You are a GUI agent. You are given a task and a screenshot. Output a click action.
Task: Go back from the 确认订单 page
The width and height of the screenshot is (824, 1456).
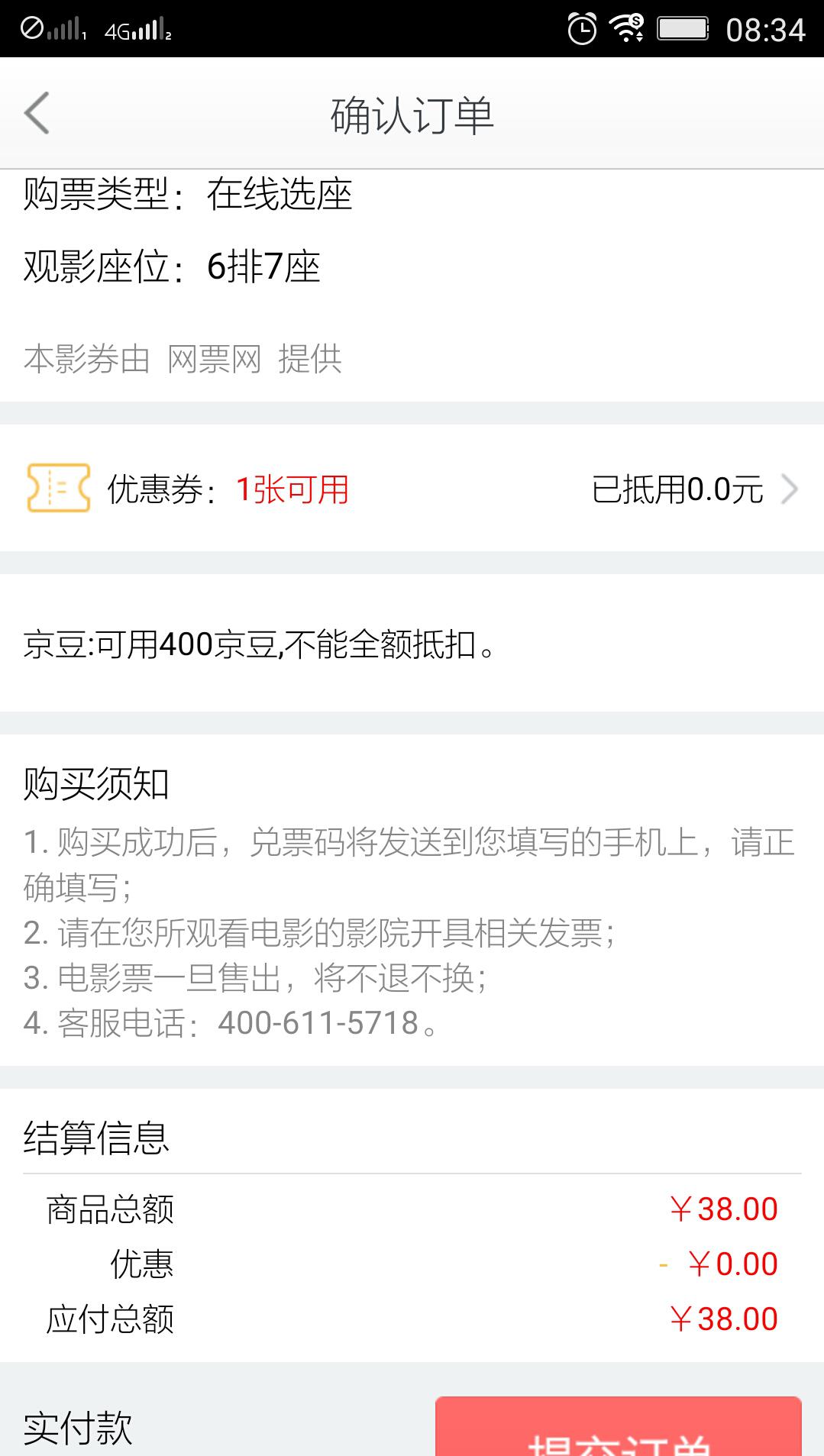(x=37, y=113)
